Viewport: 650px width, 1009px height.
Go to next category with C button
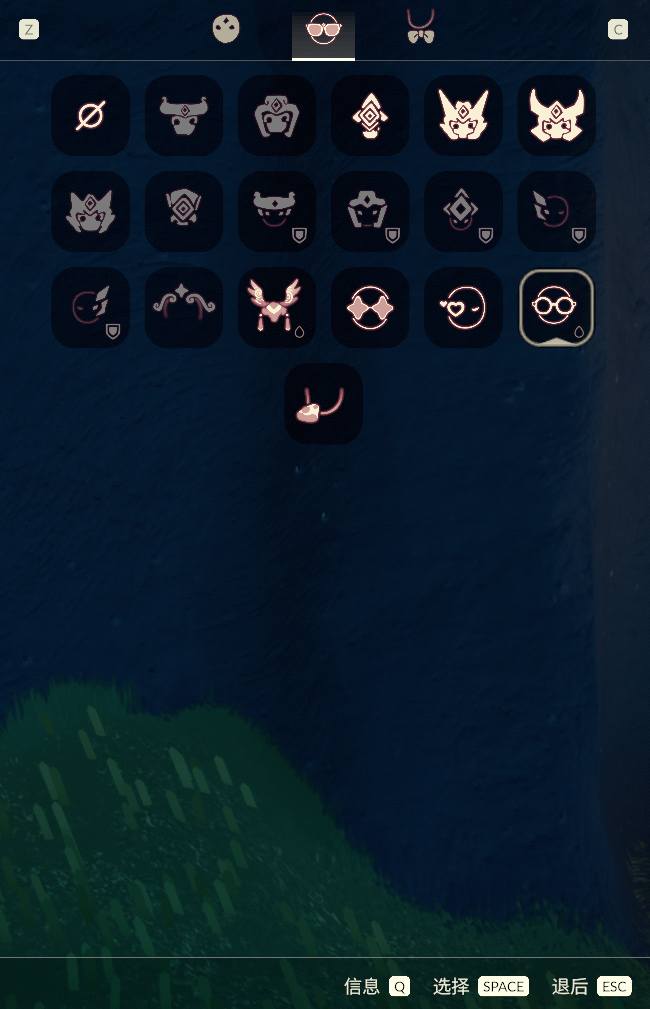pos(618,29)
